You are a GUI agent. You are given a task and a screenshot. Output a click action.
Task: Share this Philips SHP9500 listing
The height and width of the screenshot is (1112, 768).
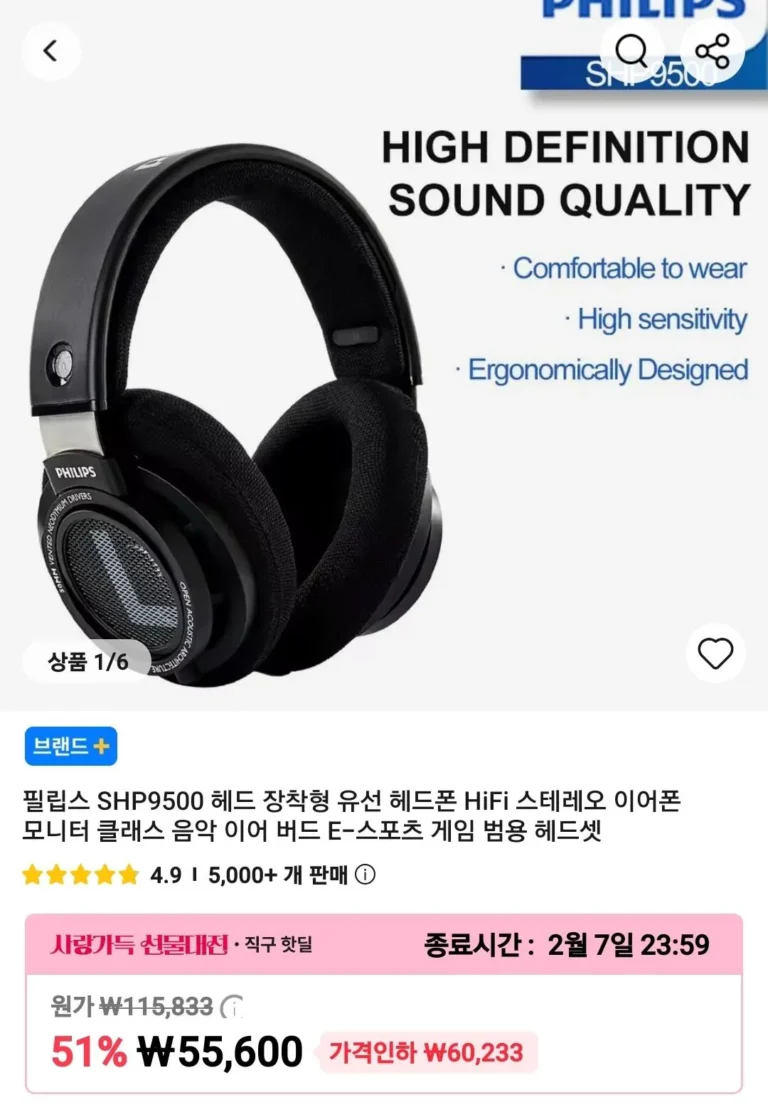click(x=712, y=51)
